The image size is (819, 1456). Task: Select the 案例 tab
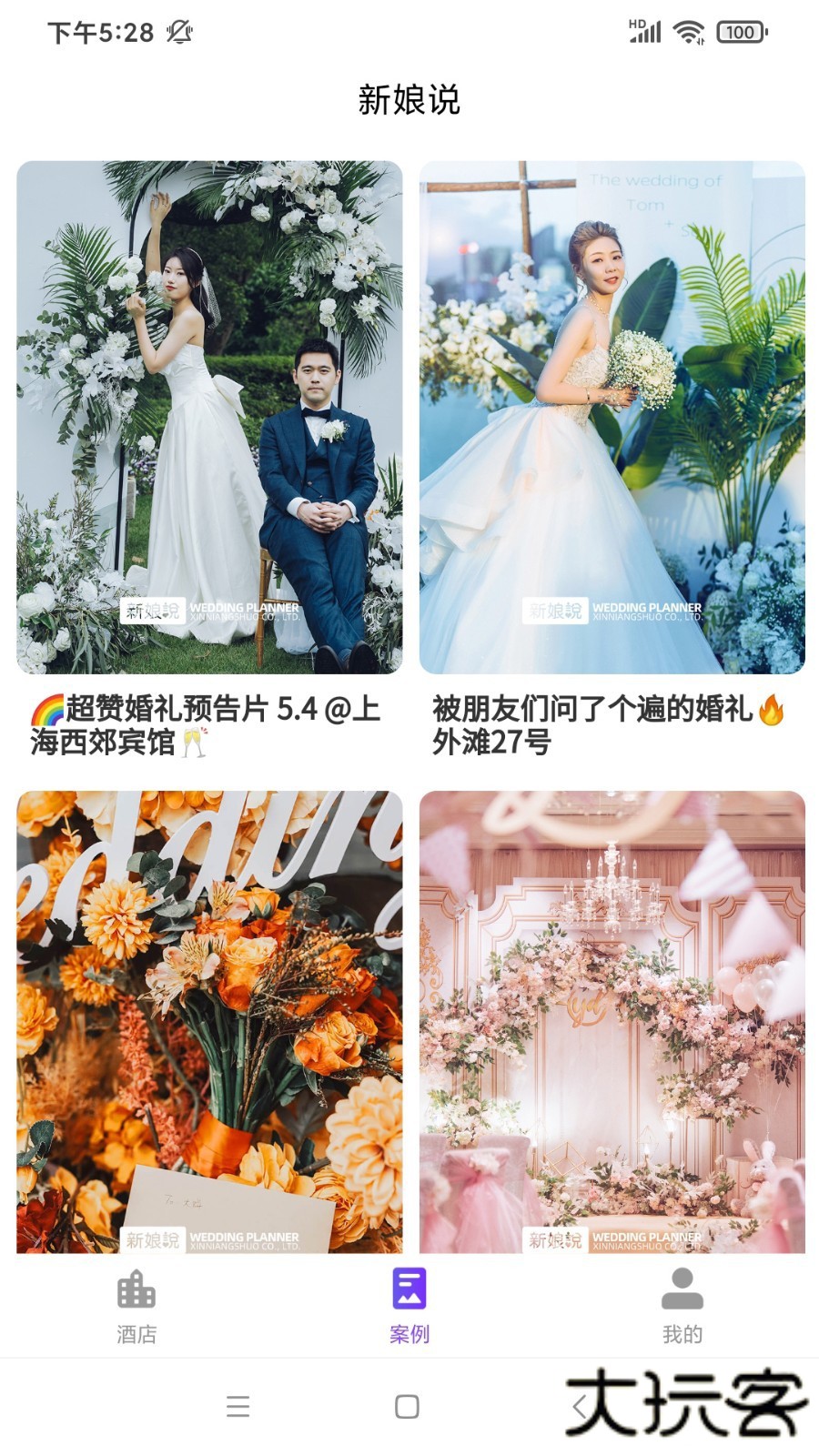point(409,1306)
